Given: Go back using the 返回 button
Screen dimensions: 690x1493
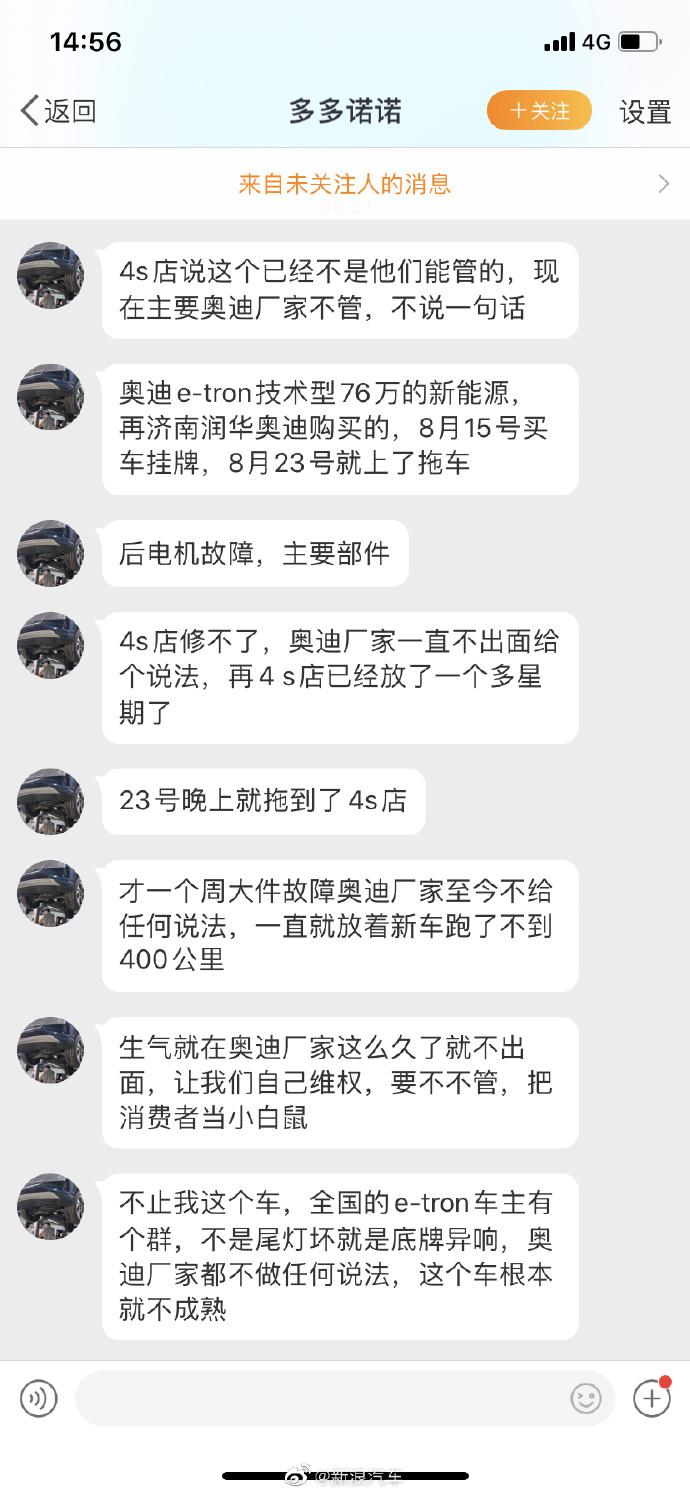Looking at the screenshot, I should pos(58,111).
